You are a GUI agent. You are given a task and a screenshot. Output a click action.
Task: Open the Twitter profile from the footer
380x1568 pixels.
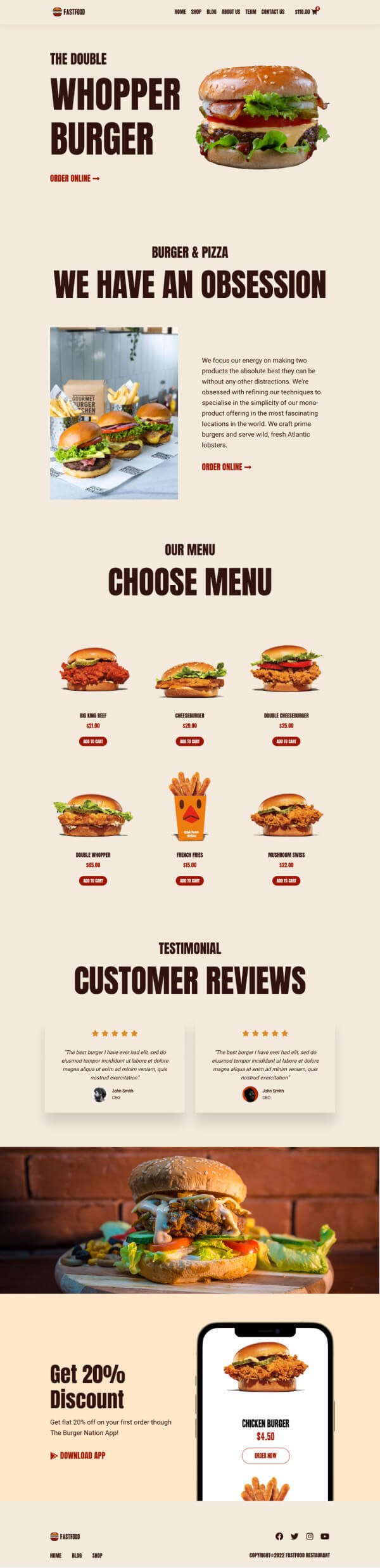(294, 1536)
